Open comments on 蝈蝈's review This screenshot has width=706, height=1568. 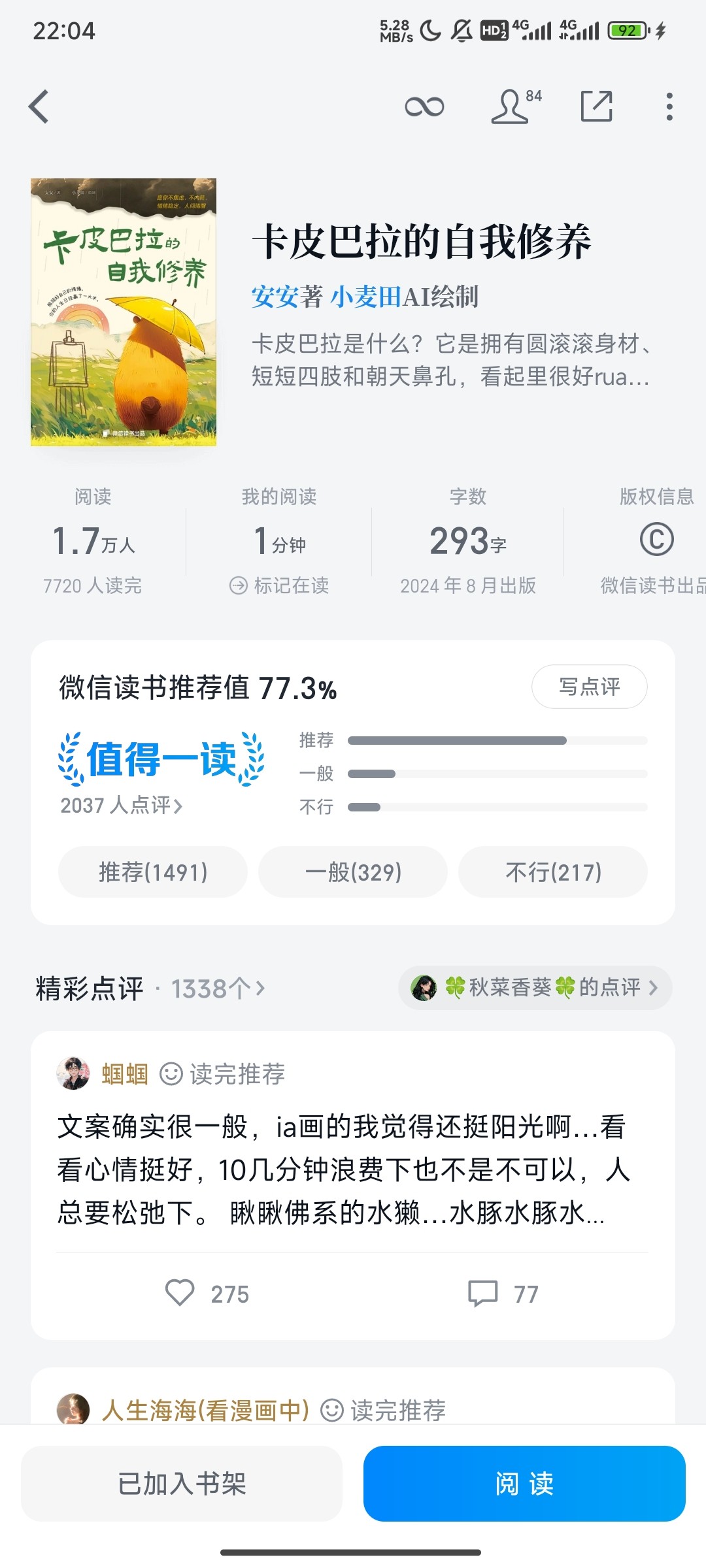click(x=484, y=1293)
